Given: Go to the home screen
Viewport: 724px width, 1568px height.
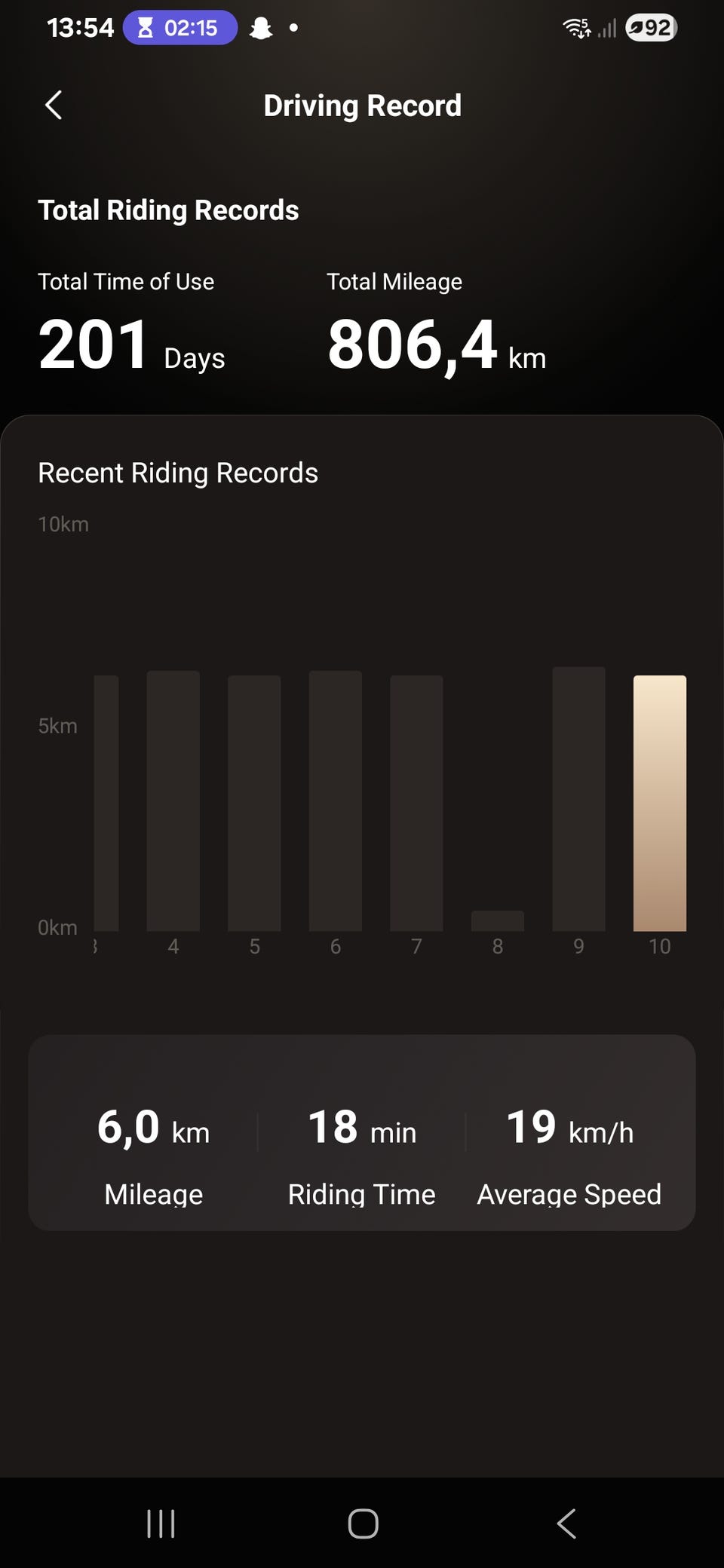Looking at the screenshot, I should pyautogui.click(x=363, y=1524).
